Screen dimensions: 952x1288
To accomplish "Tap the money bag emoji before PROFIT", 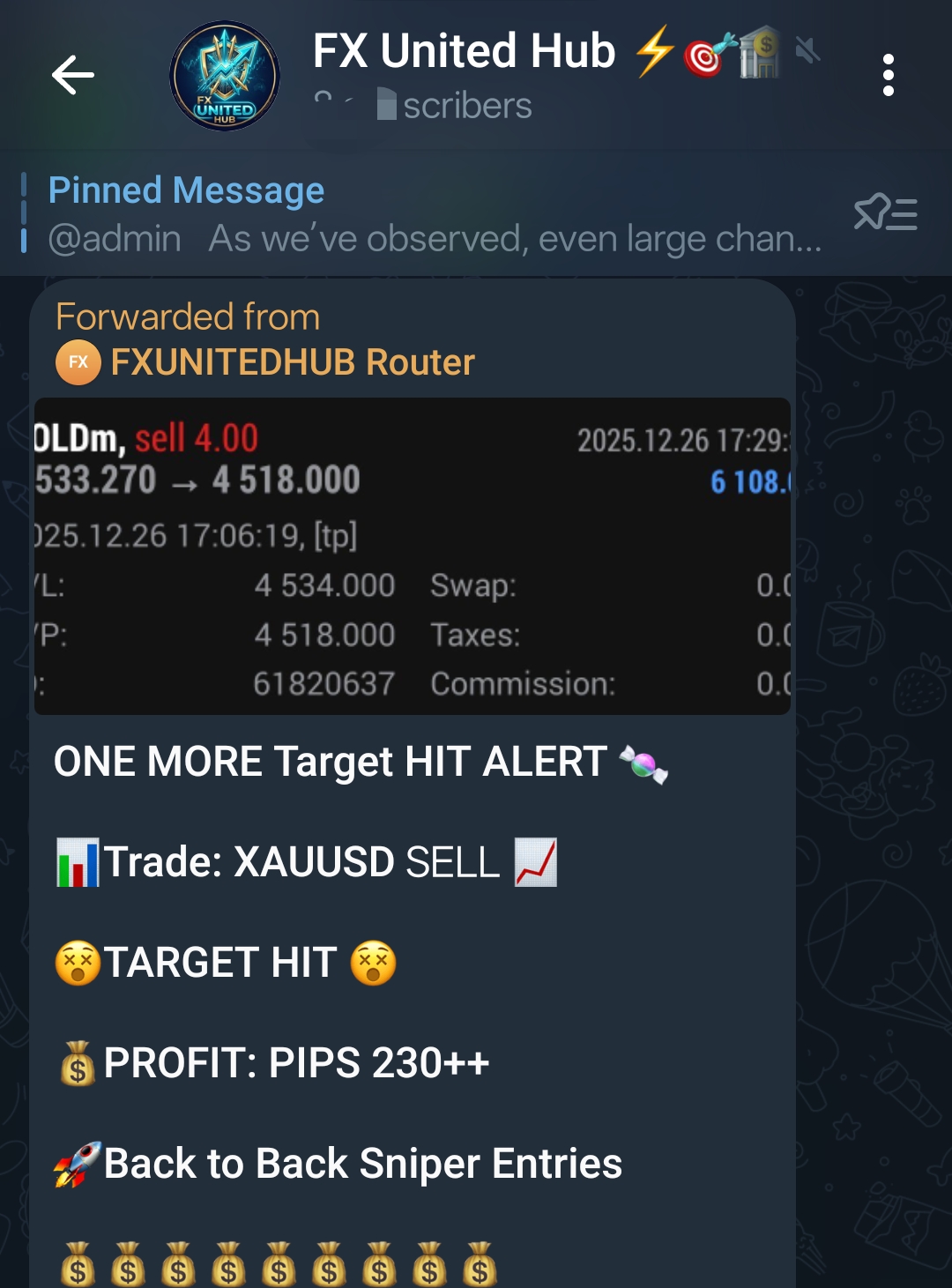I will [x=77, y=1064].
